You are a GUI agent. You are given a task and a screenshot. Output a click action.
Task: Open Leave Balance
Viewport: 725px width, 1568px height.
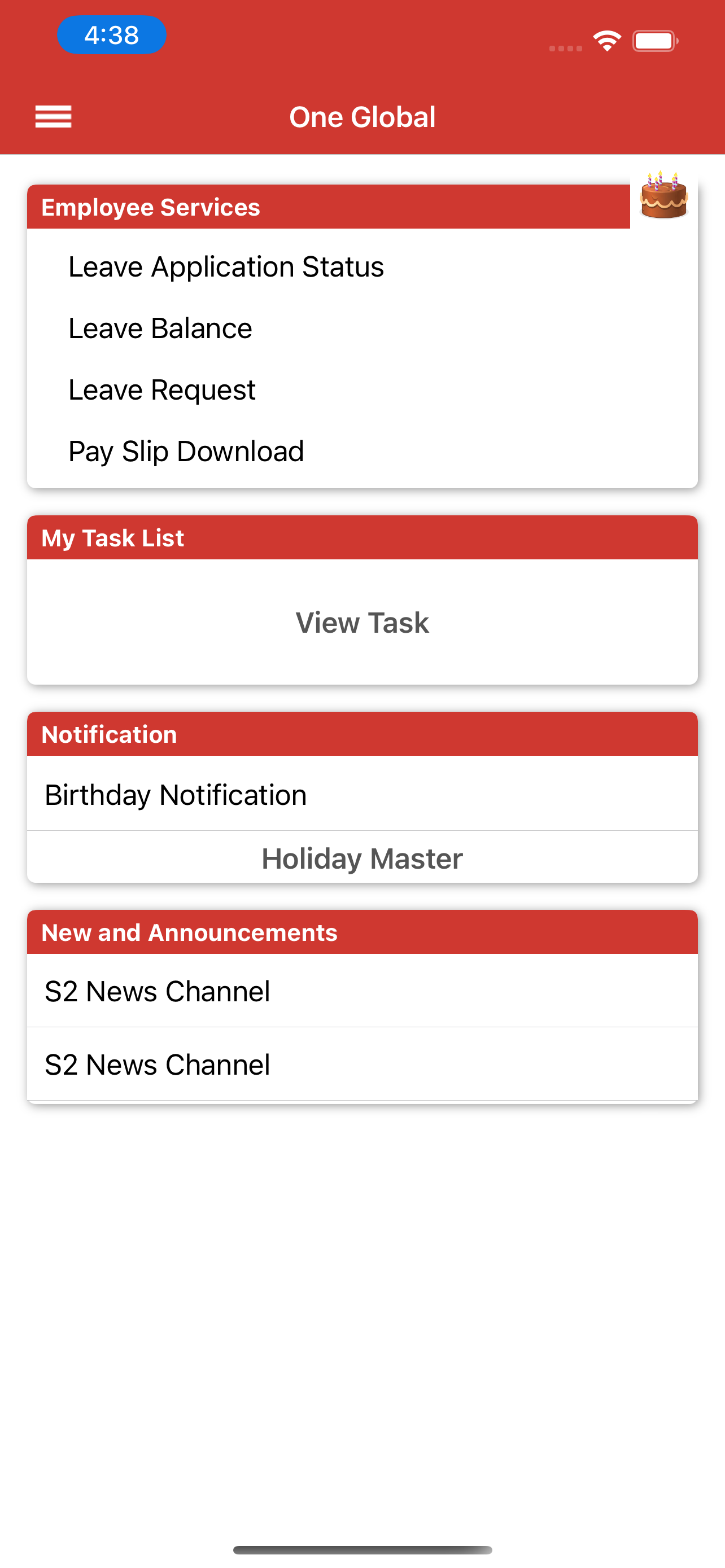coord(159,327)
